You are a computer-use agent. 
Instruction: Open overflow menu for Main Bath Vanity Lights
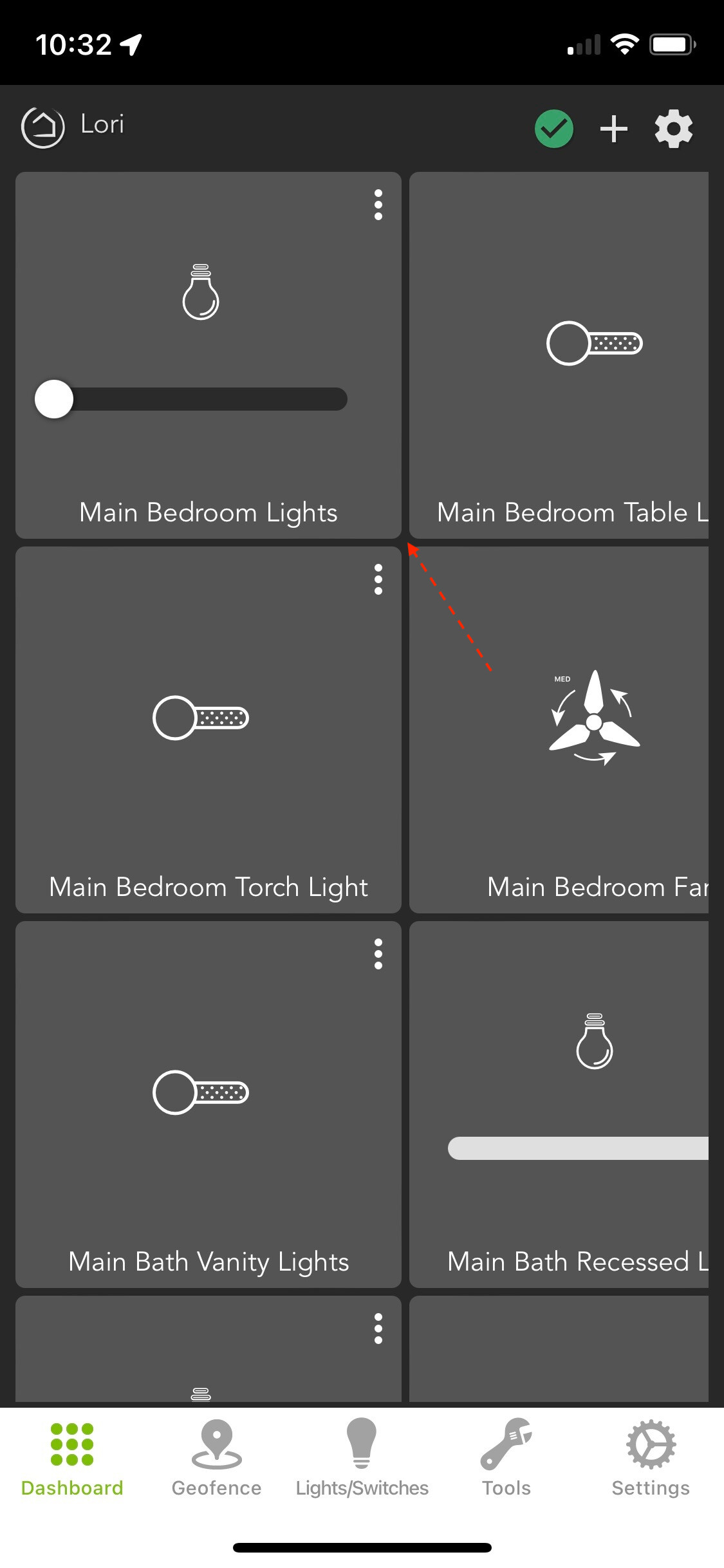[378, 954]
